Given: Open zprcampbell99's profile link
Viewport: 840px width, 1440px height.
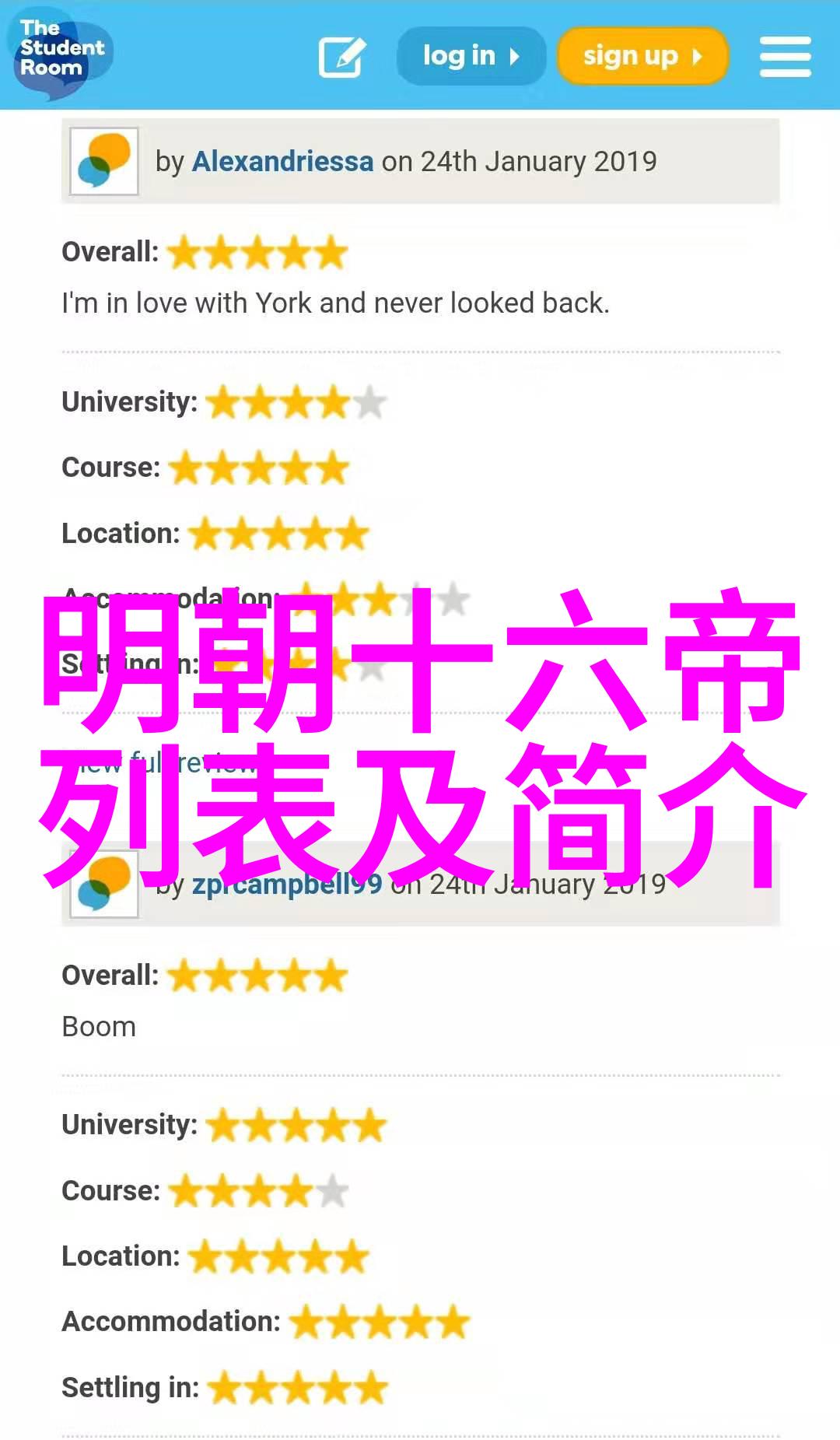Looking at the screenshot, I should pyautogui.click(x=286, y=885).
